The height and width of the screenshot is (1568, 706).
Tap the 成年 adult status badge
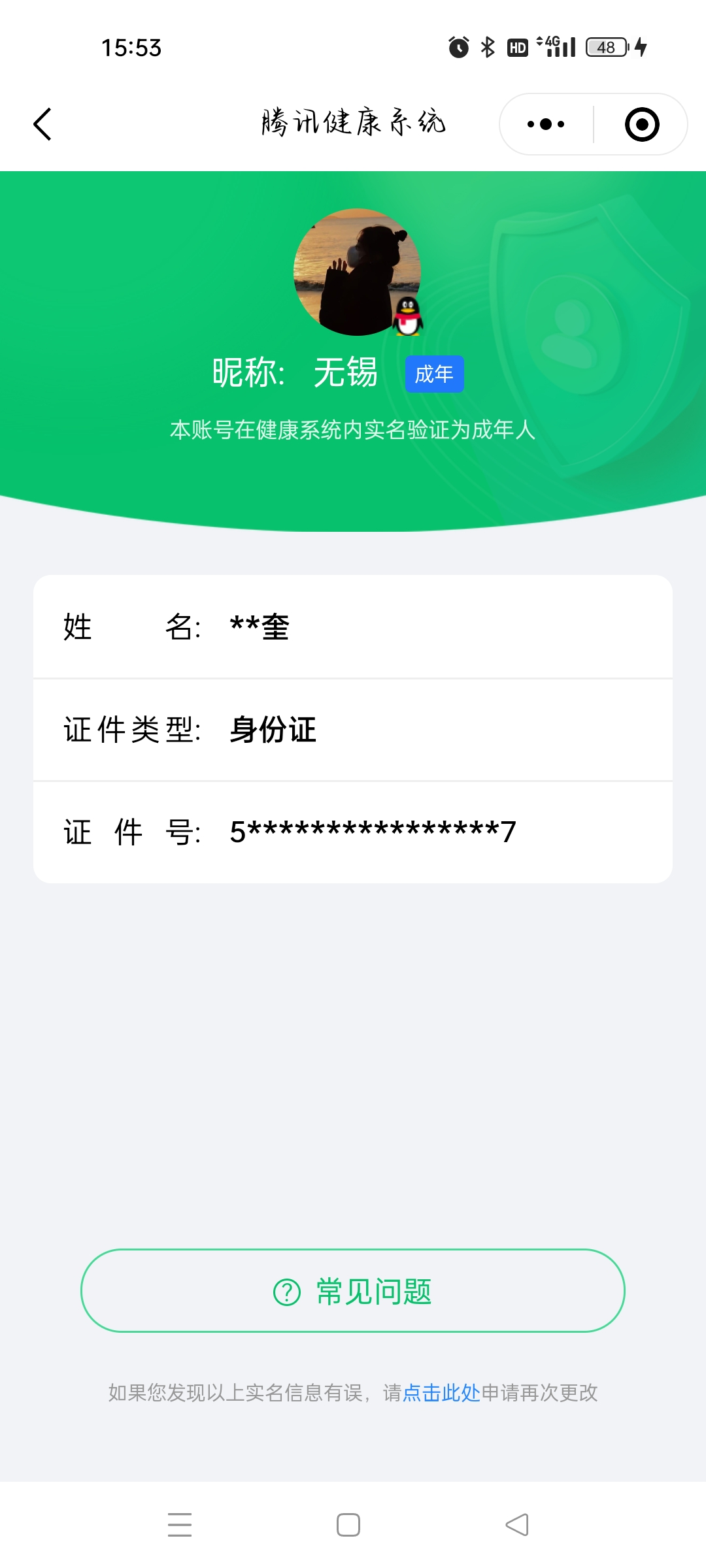(x=434, y=374)
